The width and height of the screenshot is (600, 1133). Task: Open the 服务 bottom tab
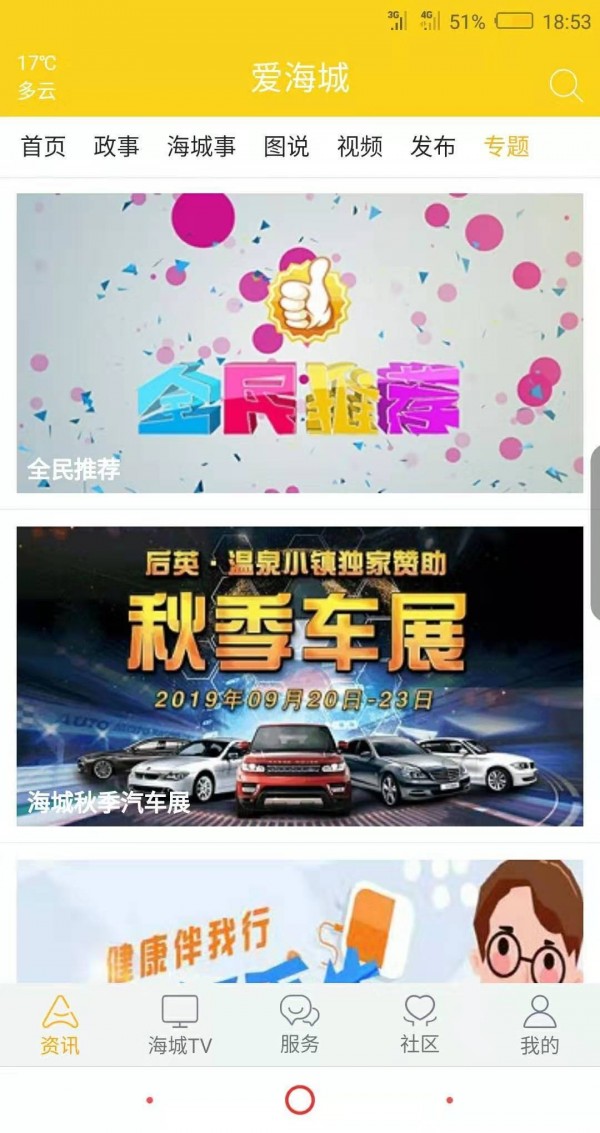click(299, 1025)
